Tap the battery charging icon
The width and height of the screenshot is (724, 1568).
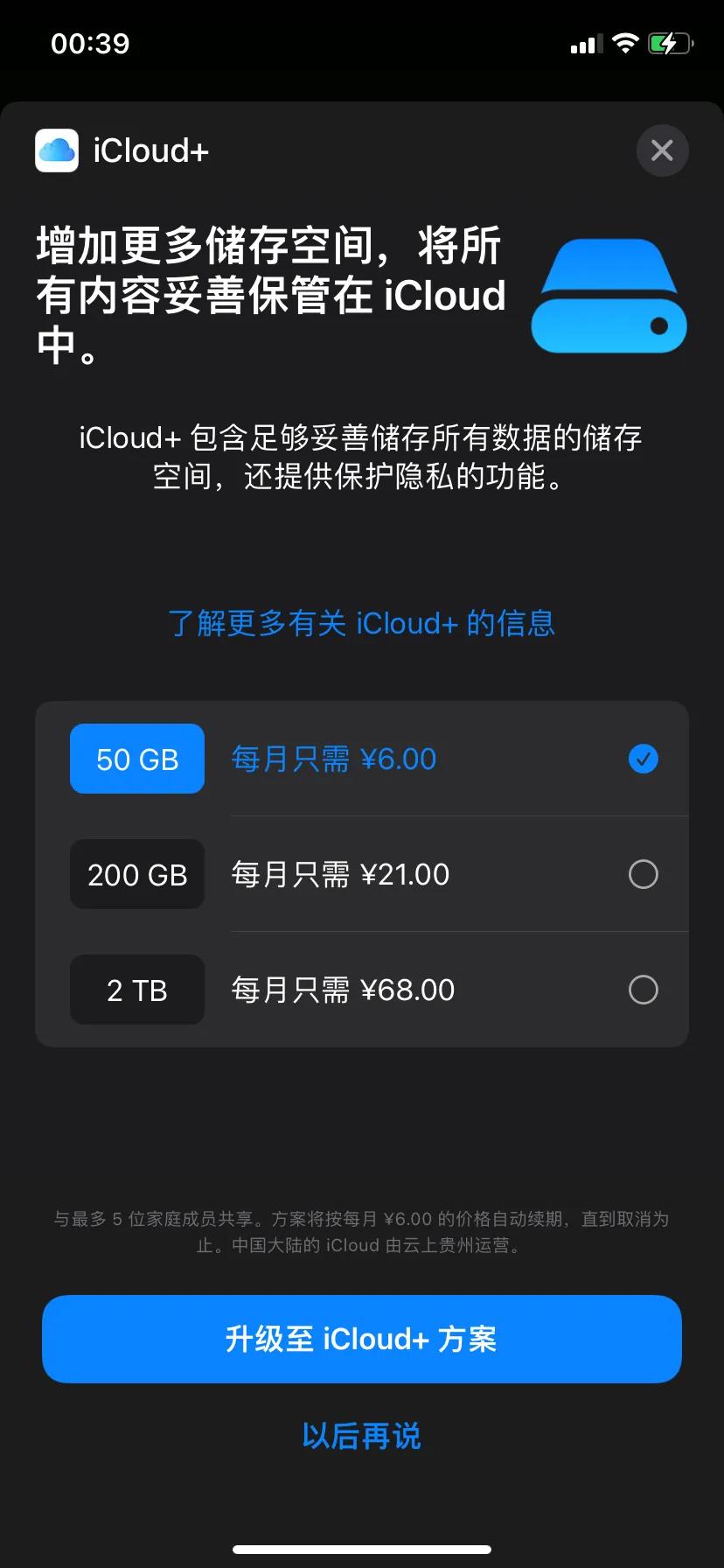pyautogui.click(x=670, y=43)
